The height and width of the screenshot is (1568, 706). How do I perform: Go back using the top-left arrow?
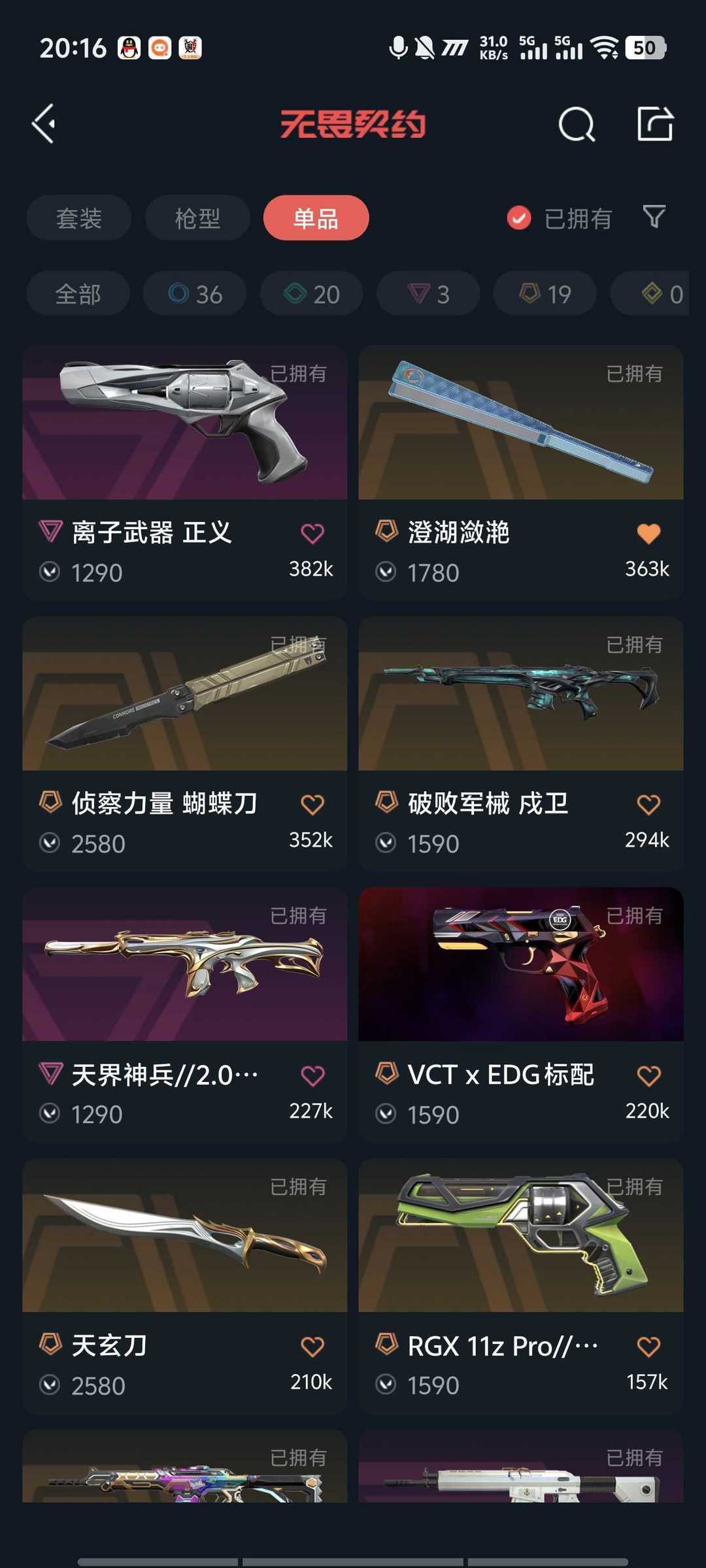tap(44, 124)
